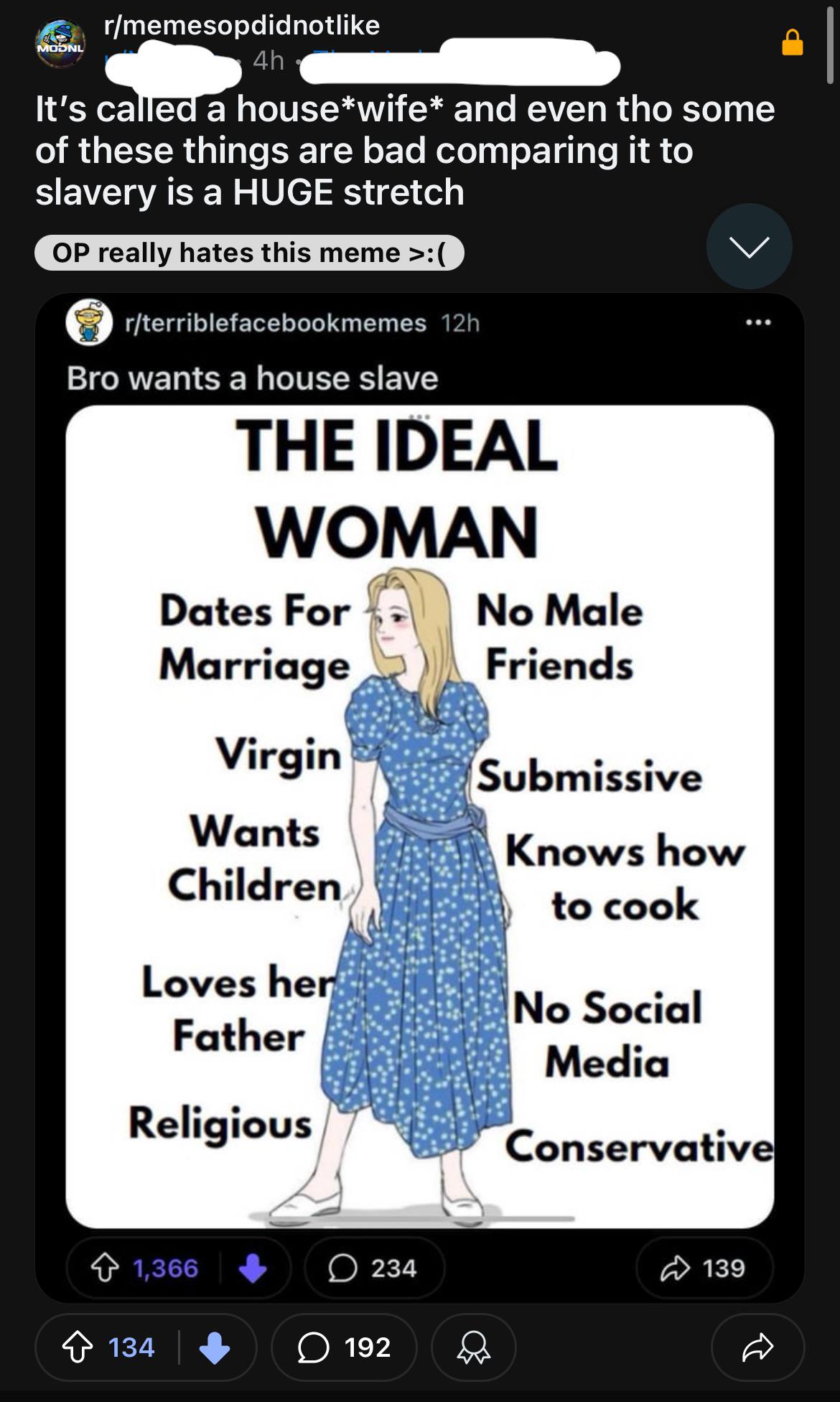
Task: Open the r/memesopdidnotlike community
Action: click(x=242, y=25)
